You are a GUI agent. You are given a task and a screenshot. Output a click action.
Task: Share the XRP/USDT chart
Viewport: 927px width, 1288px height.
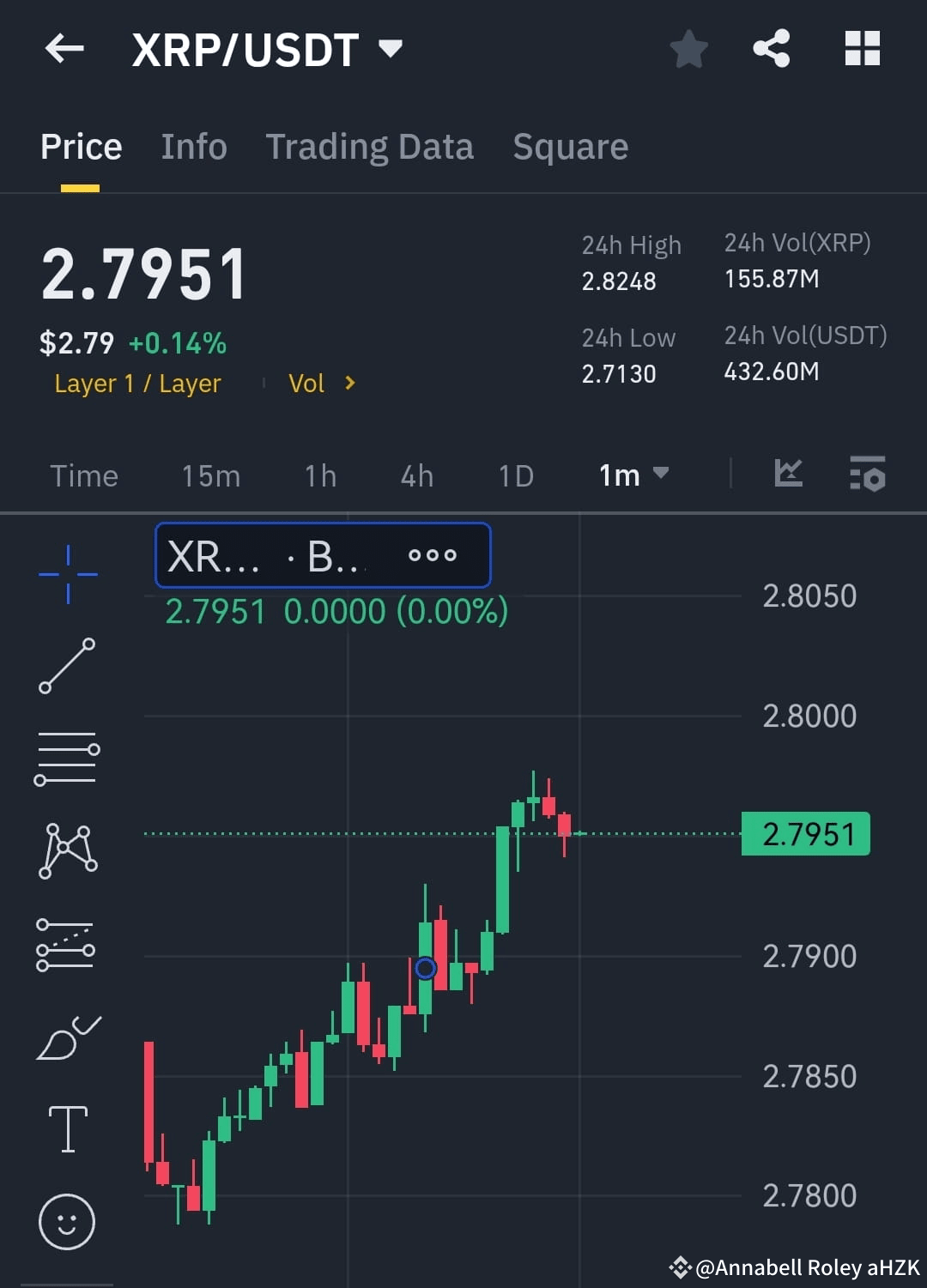(x=772, y=49)
